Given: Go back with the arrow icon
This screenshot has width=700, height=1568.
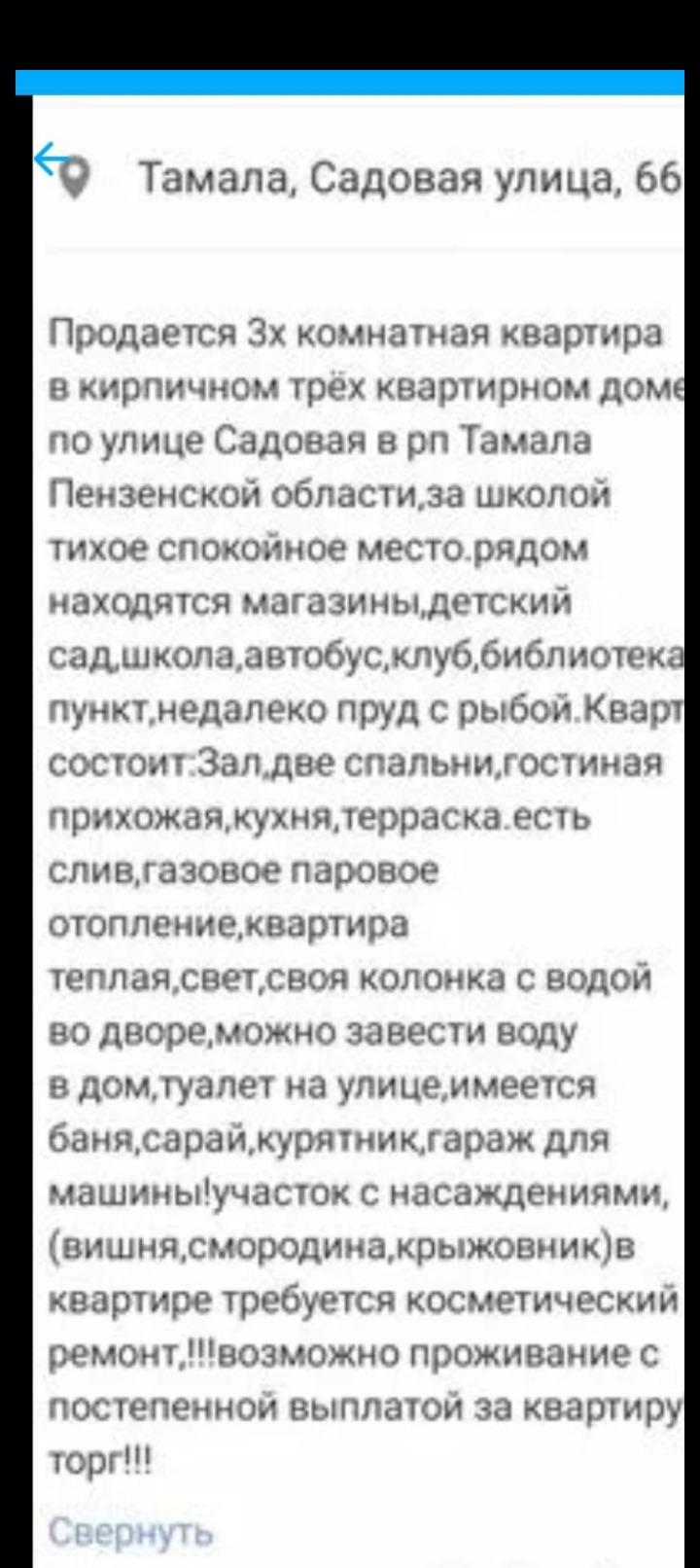Looking at the screenshot, I should 51,157.
